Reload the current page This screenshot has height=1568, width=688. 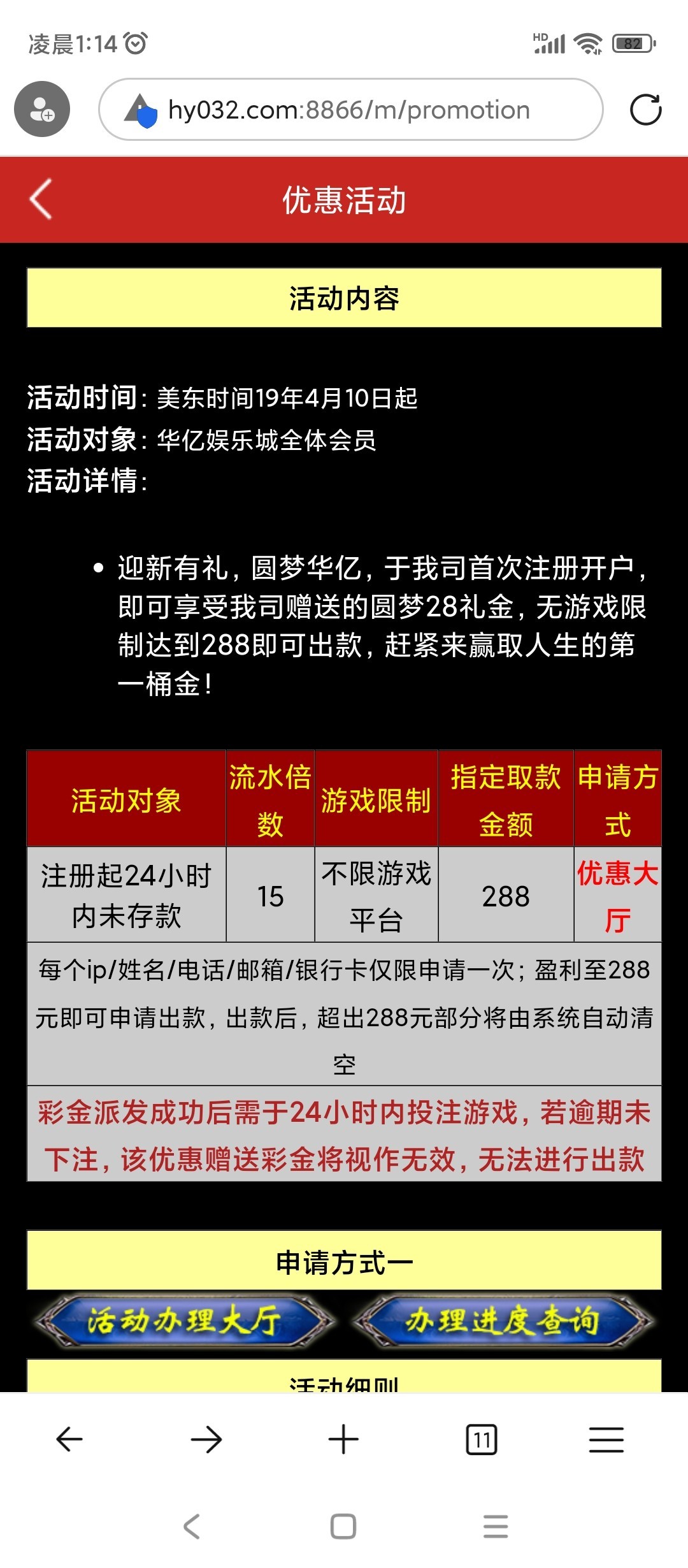645,110
